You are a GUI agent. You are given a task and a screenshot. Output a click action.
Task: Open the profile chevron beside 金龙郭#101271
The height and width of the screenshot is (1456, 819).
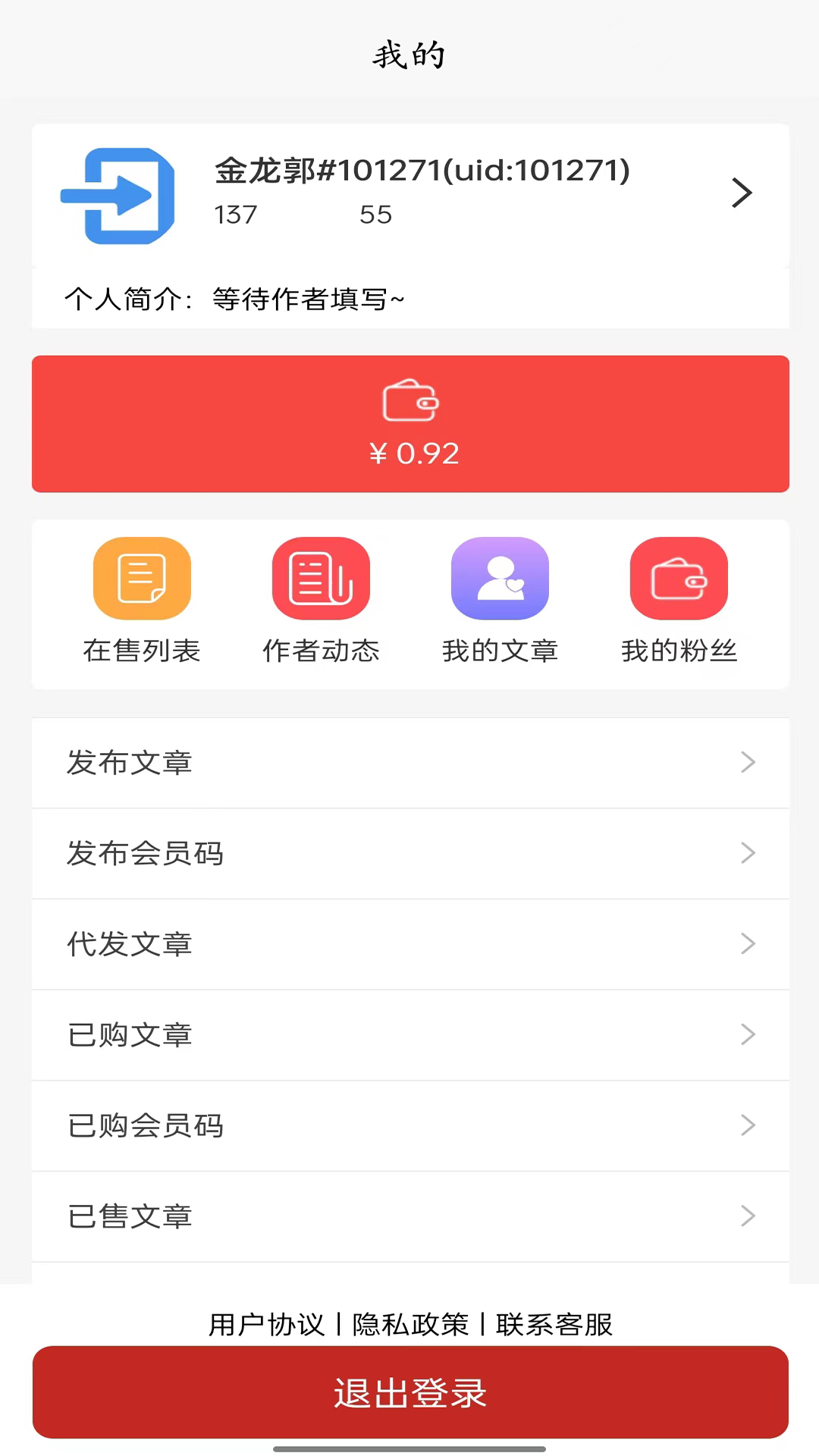tap(741, 193)
